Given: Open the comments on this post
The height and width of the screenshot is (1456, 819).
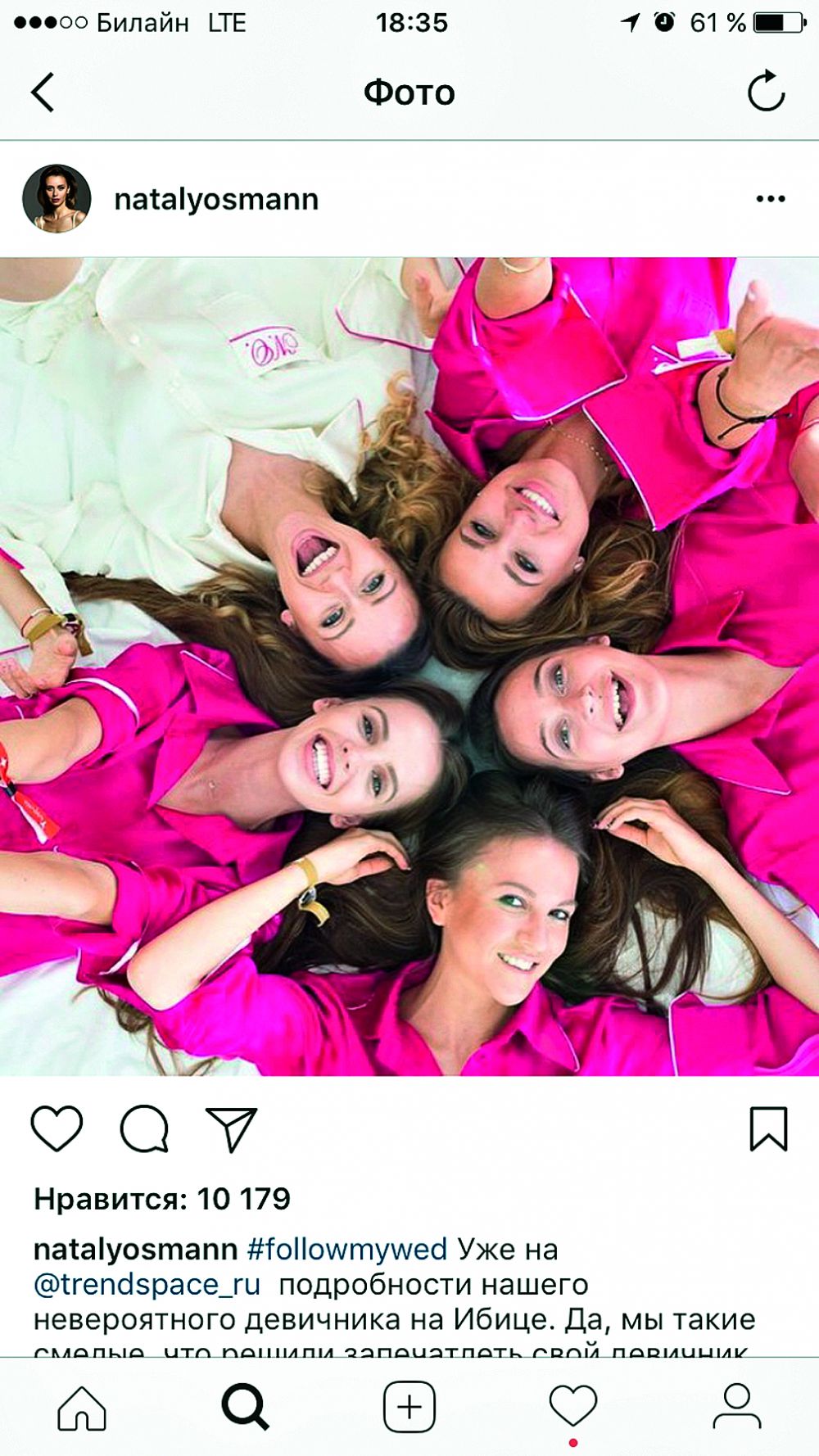Looking at the screenshot, I should click(144, 1128).
